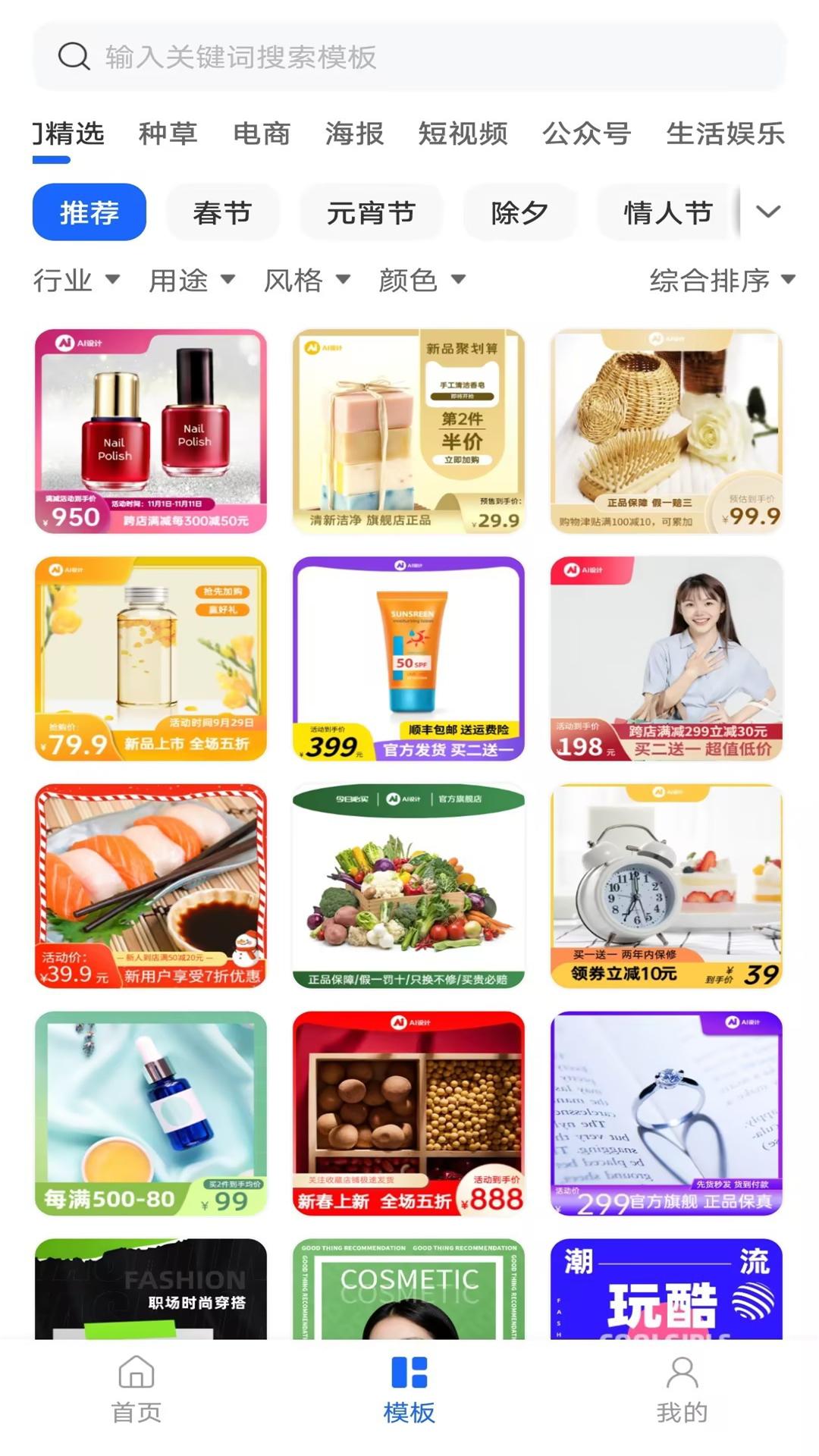Viewport: 819px width, 1456px height.
Task: Change the 综合排序 sort order
Action: [721, 280]
